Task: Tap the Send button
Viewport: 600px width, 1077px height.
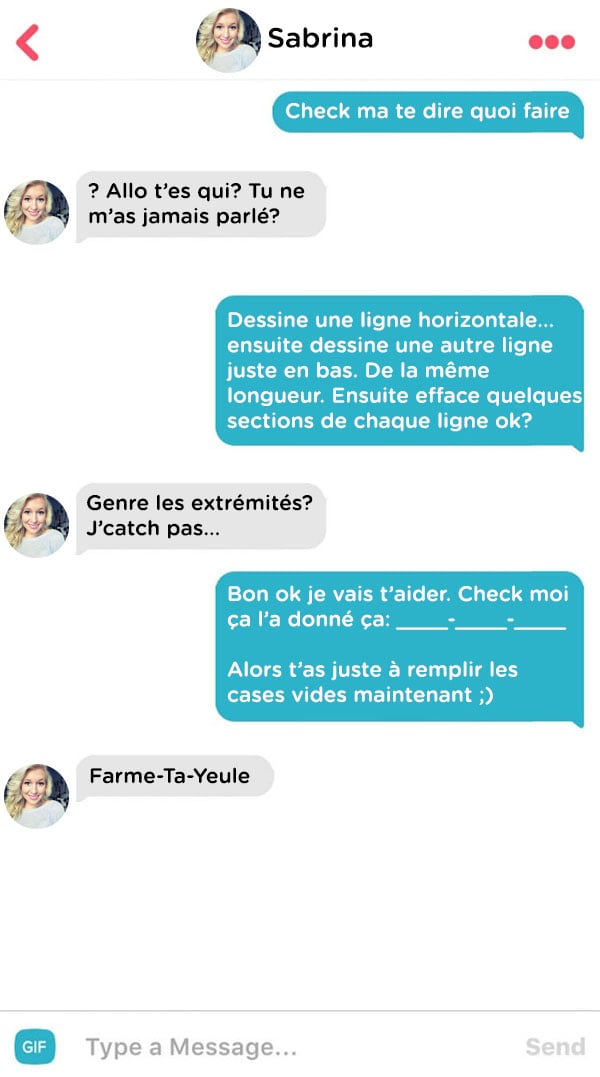Action: tap(555, 1047)
